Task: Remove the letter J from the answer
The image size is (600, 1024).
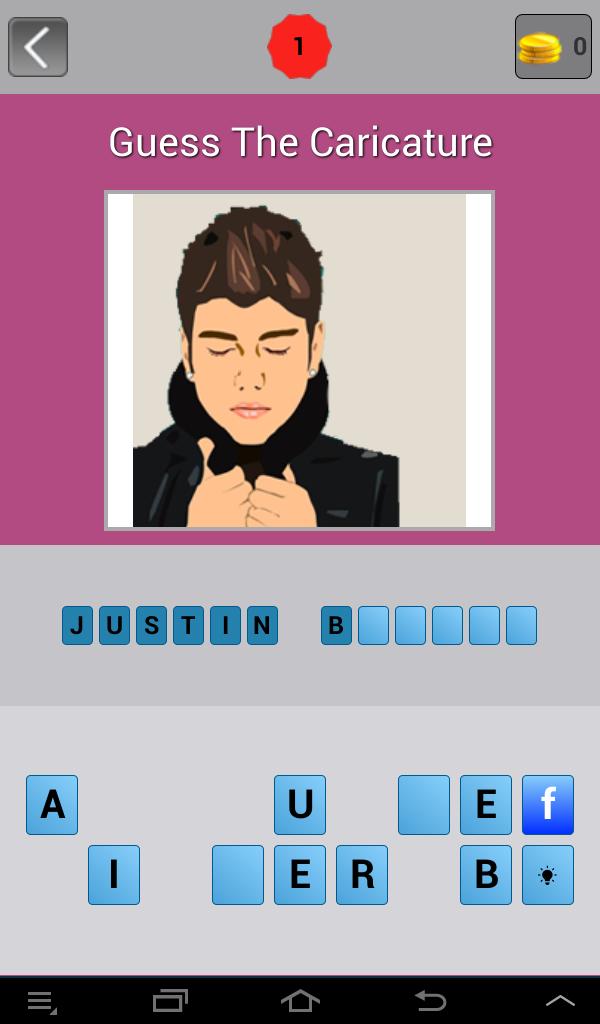Action: pyautogui.click(x=77, y=626)
